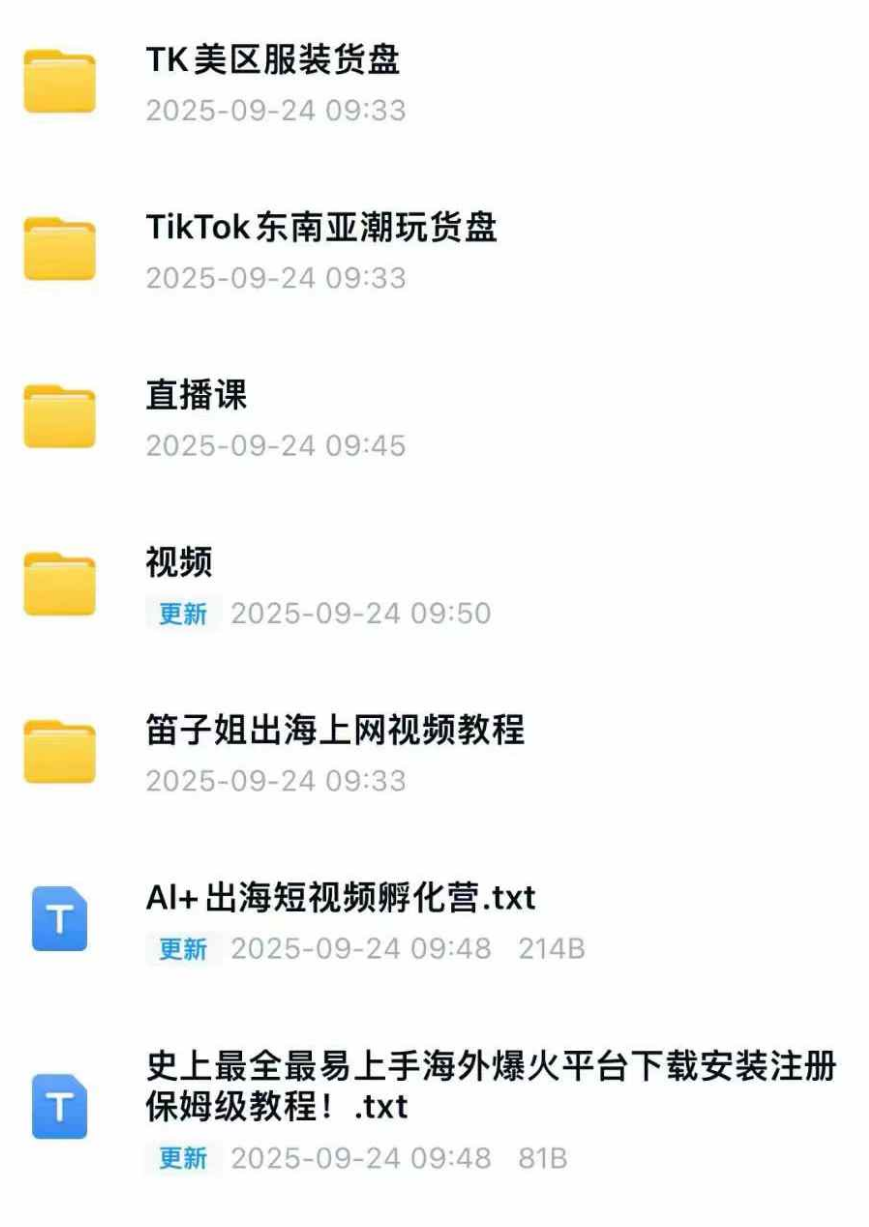869x1227 pixels.
Task: Open the 直播课 folder
Action: tap(196, 396)
